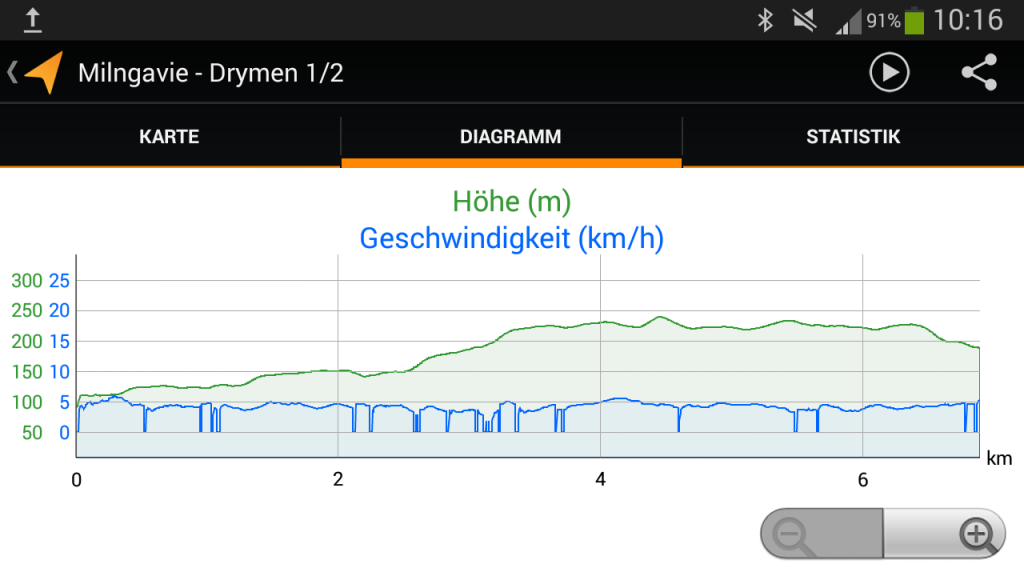Select the Diagramm tab

click(511, 137)
